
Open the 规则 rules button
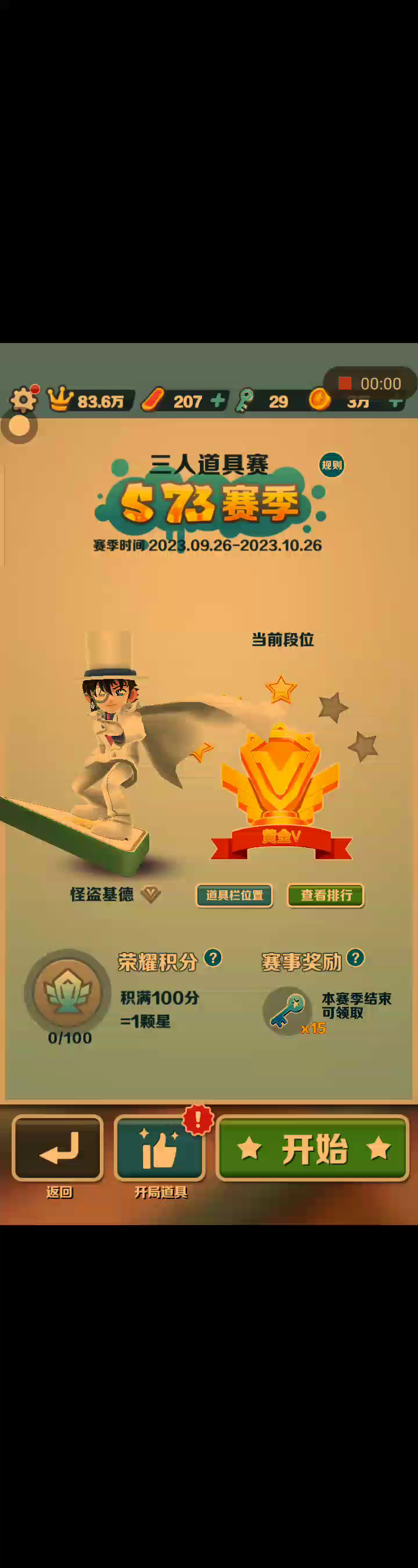tap(331, 465)
